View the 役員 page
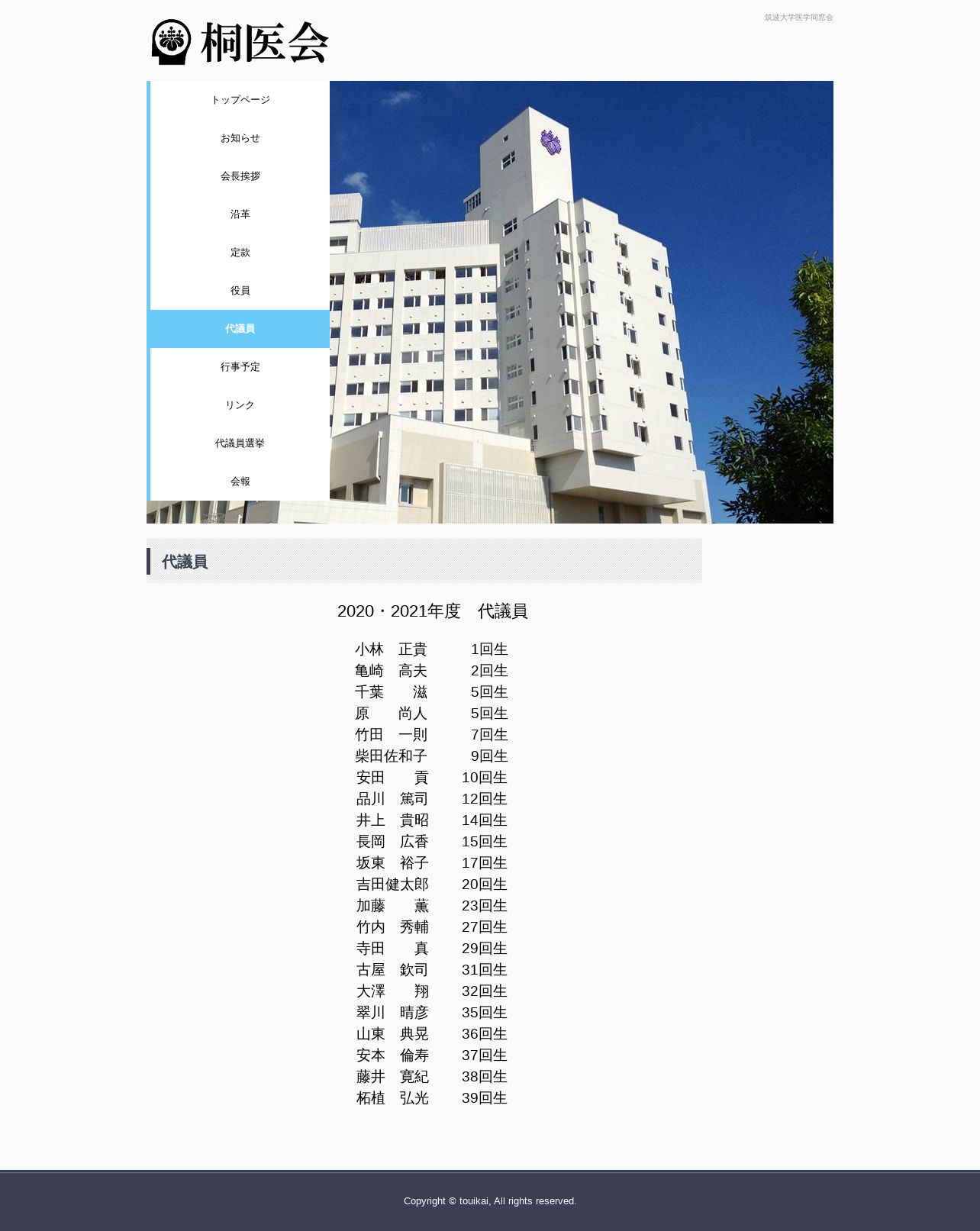The image size is (980, 1231). coord(240,291)
